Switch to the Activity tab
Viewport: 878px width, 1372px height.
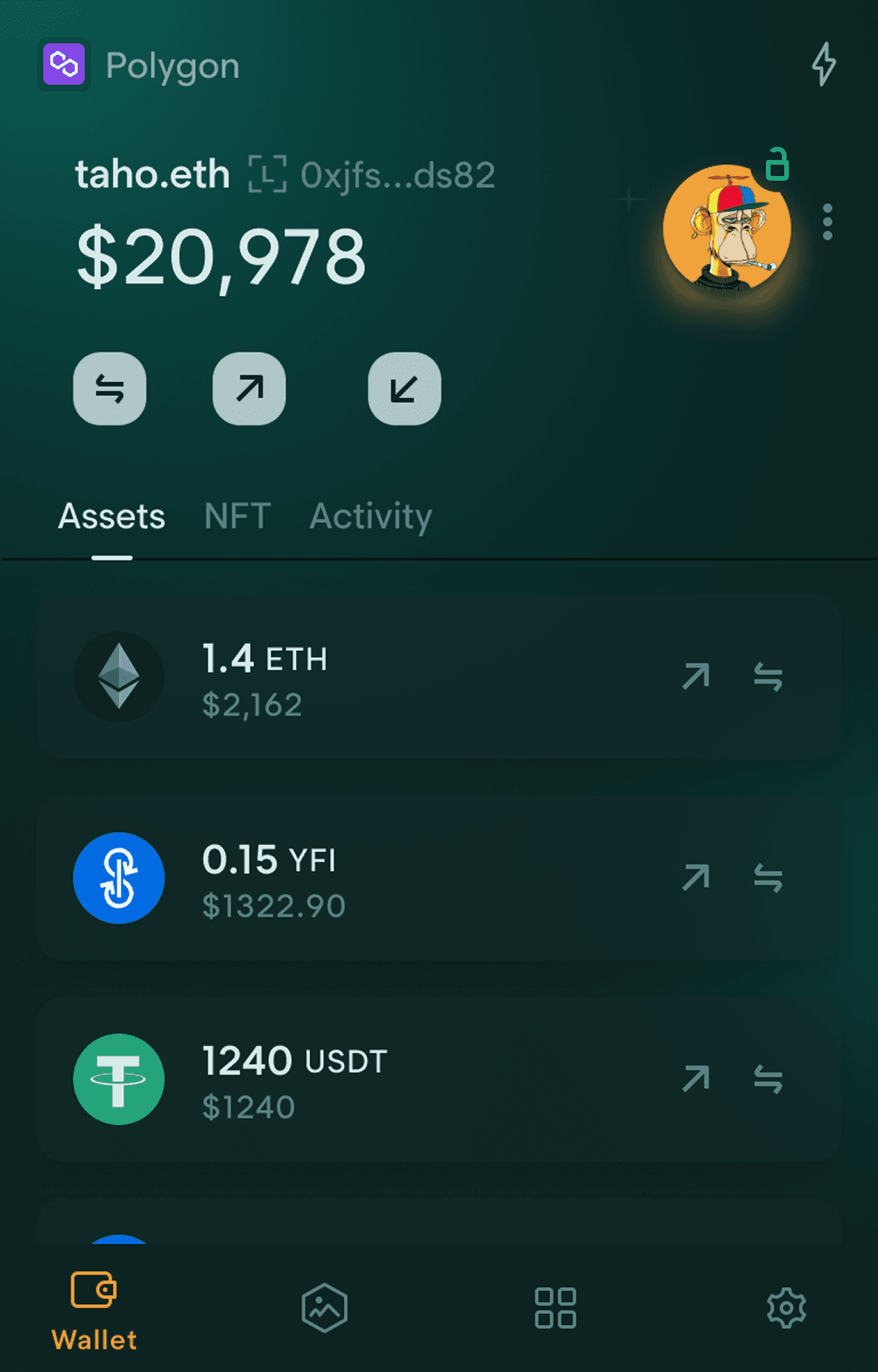coord(370,517)
